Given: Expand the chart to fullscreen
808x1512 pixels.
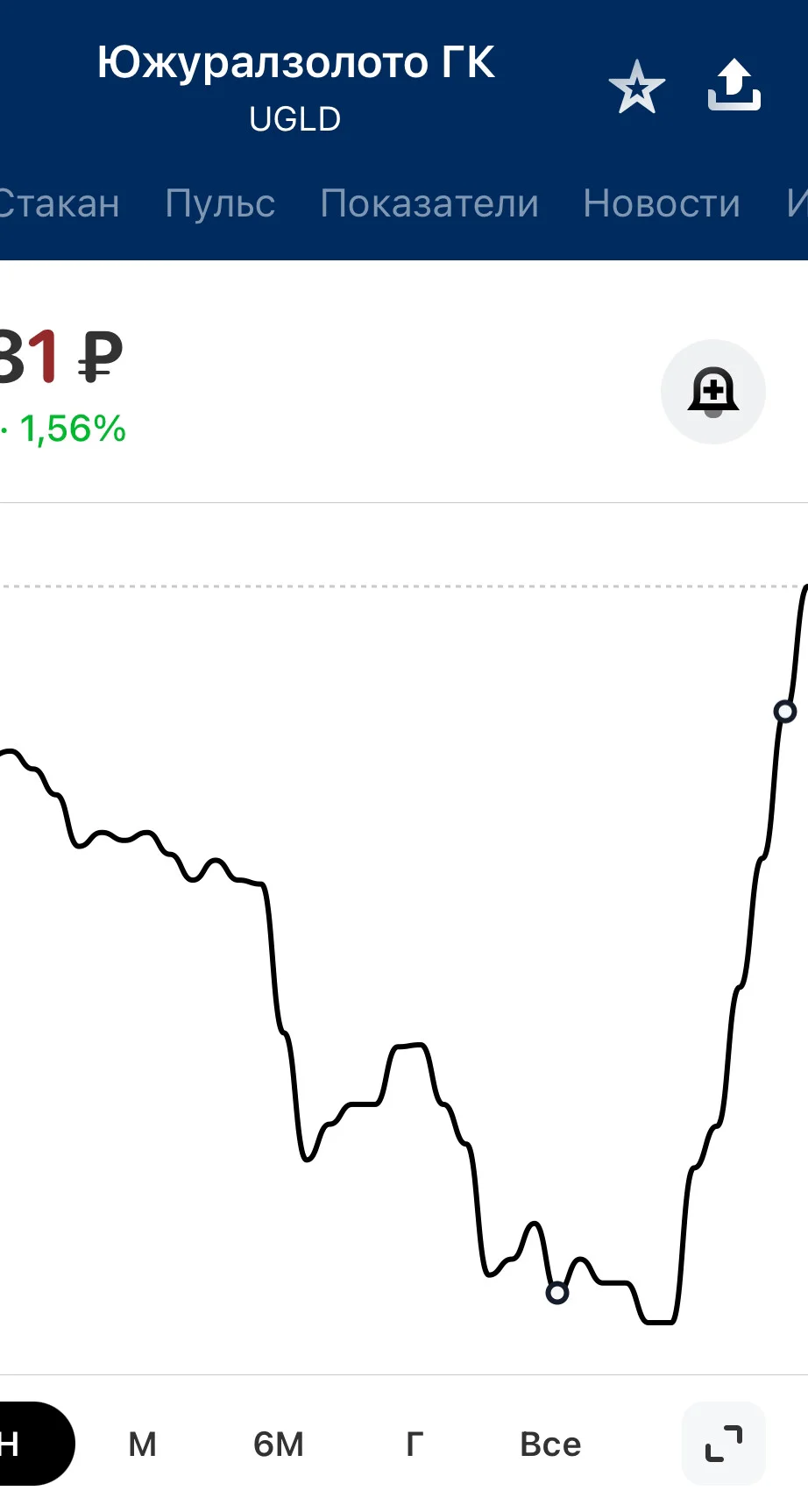Looking at the screenshot, I should coord(724,1444).
